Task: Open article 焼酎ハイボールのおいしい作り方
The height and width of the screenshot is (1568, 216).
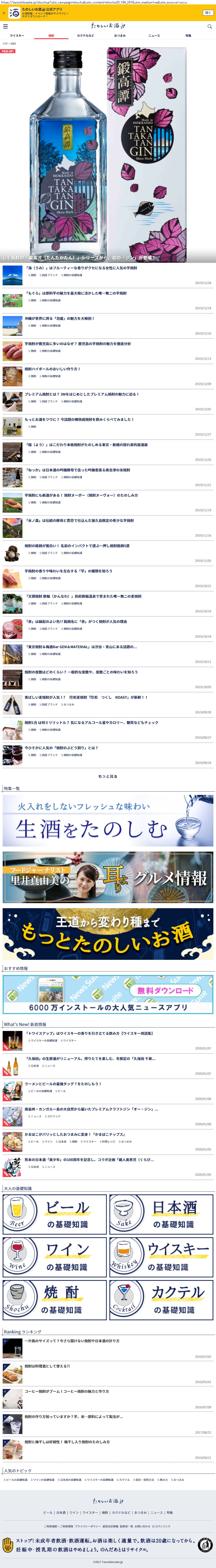Action: [52, 369]
